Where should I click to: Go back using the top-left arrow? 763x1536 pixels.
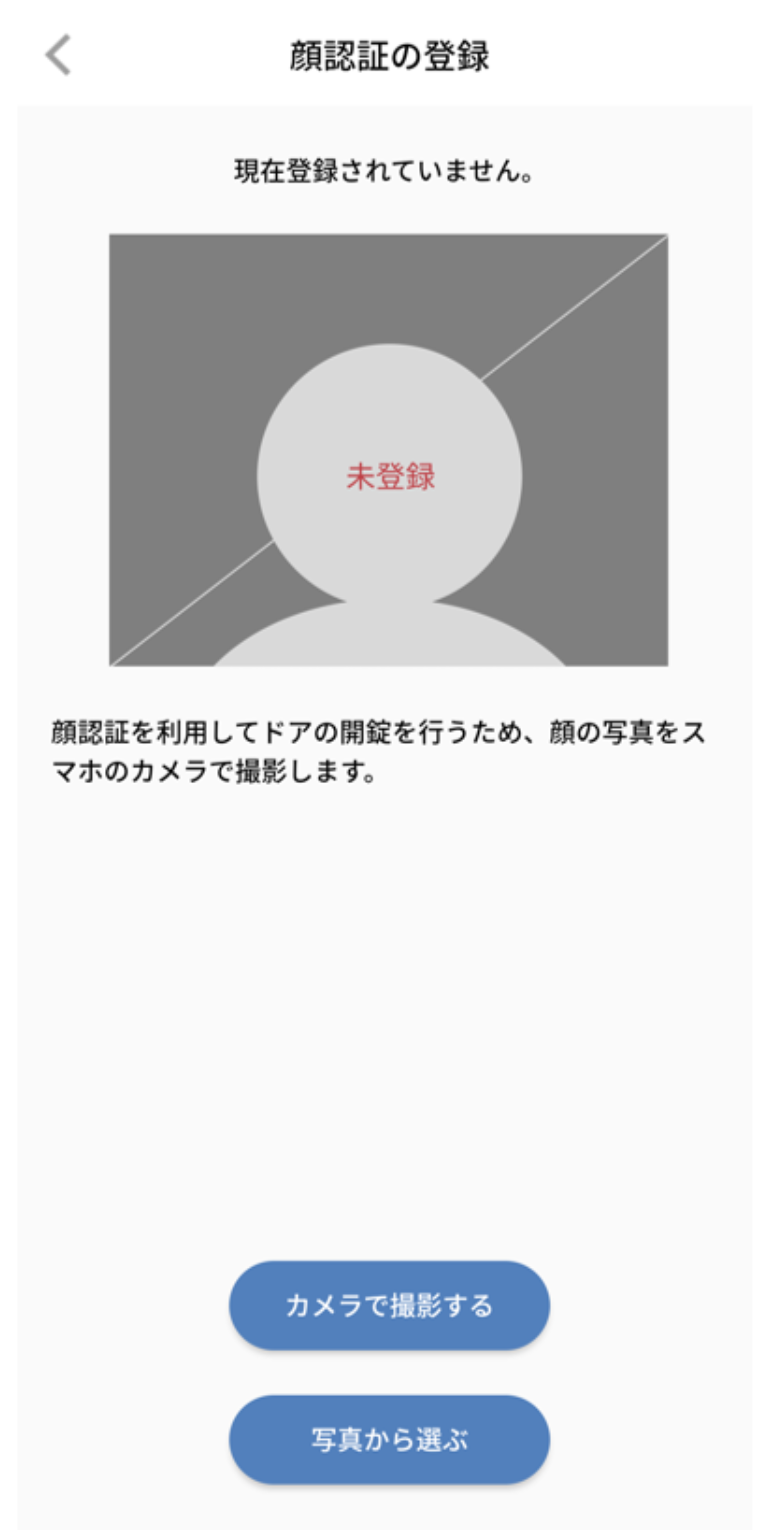[x=58, y=55]
